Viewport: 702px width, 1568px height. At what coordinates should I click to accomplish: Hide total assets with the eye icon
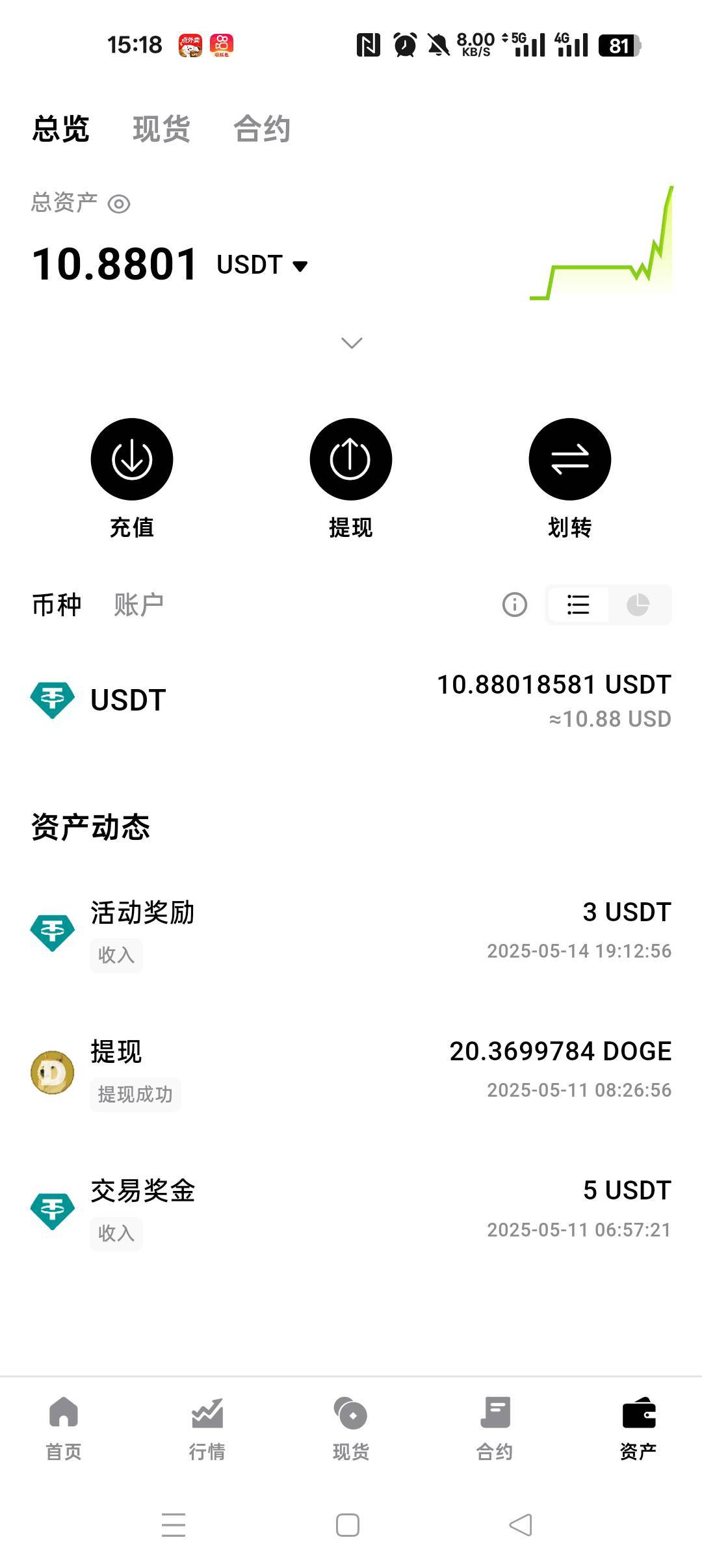[x=119, y=204]
